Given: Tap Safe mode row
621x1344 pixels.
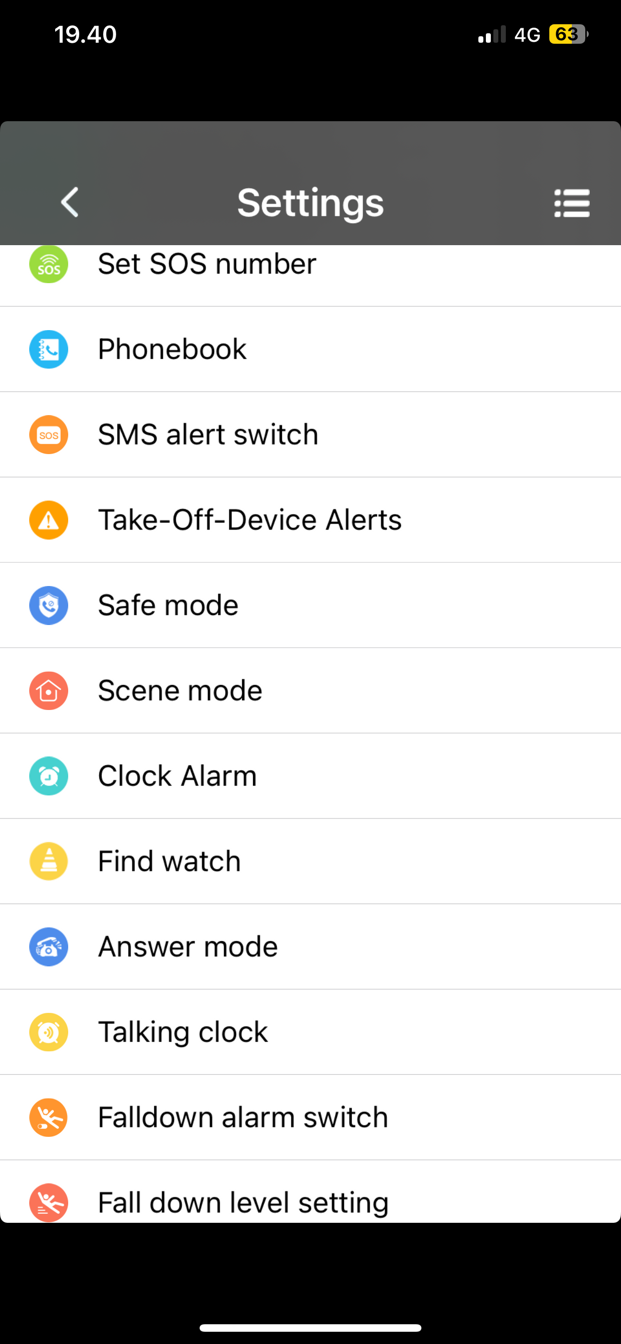Looking at the screenshot, I should [x=310, y=605].
